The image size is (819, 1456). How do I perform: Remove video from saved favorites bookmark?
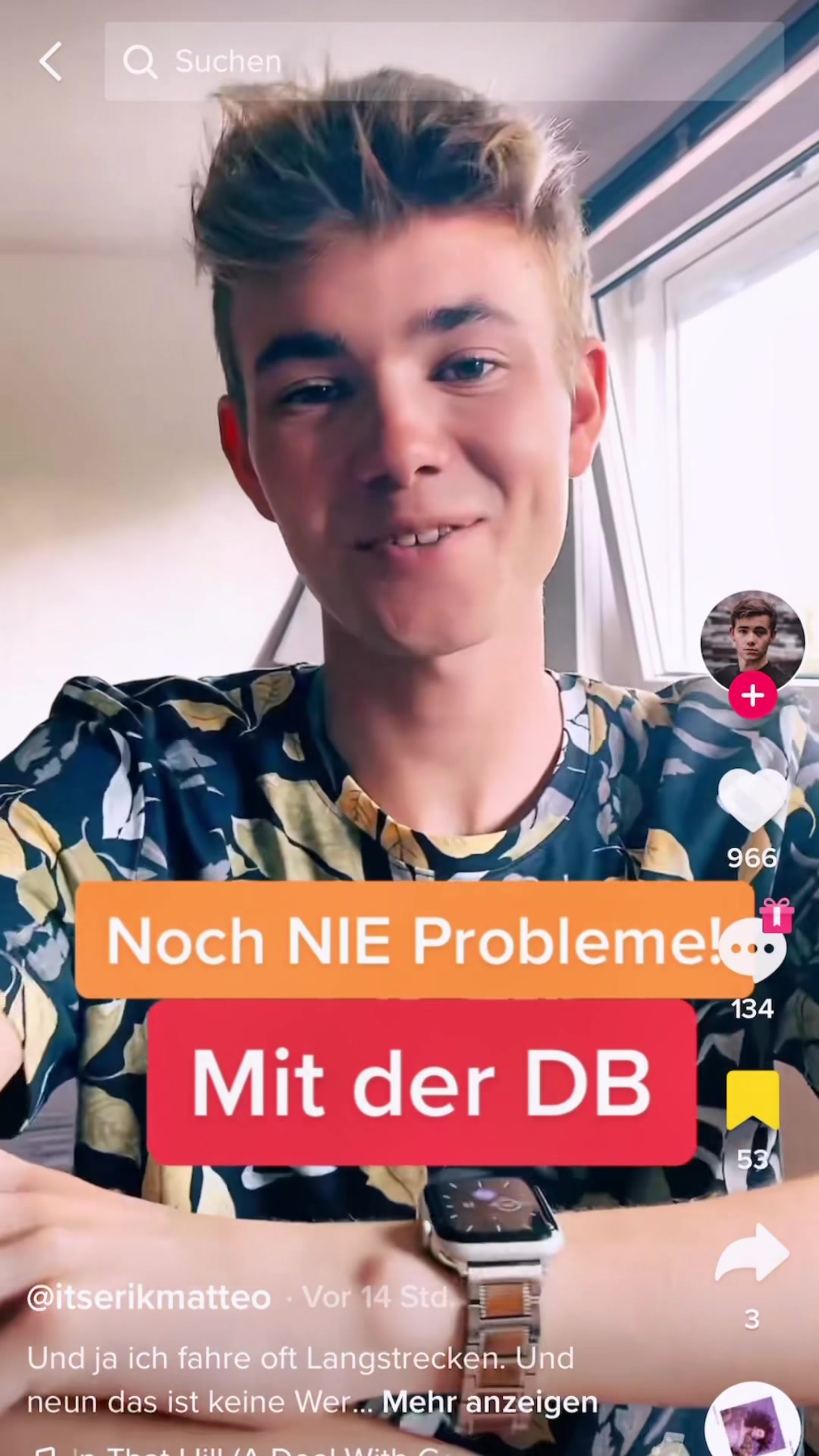[x=752, y=1101]
